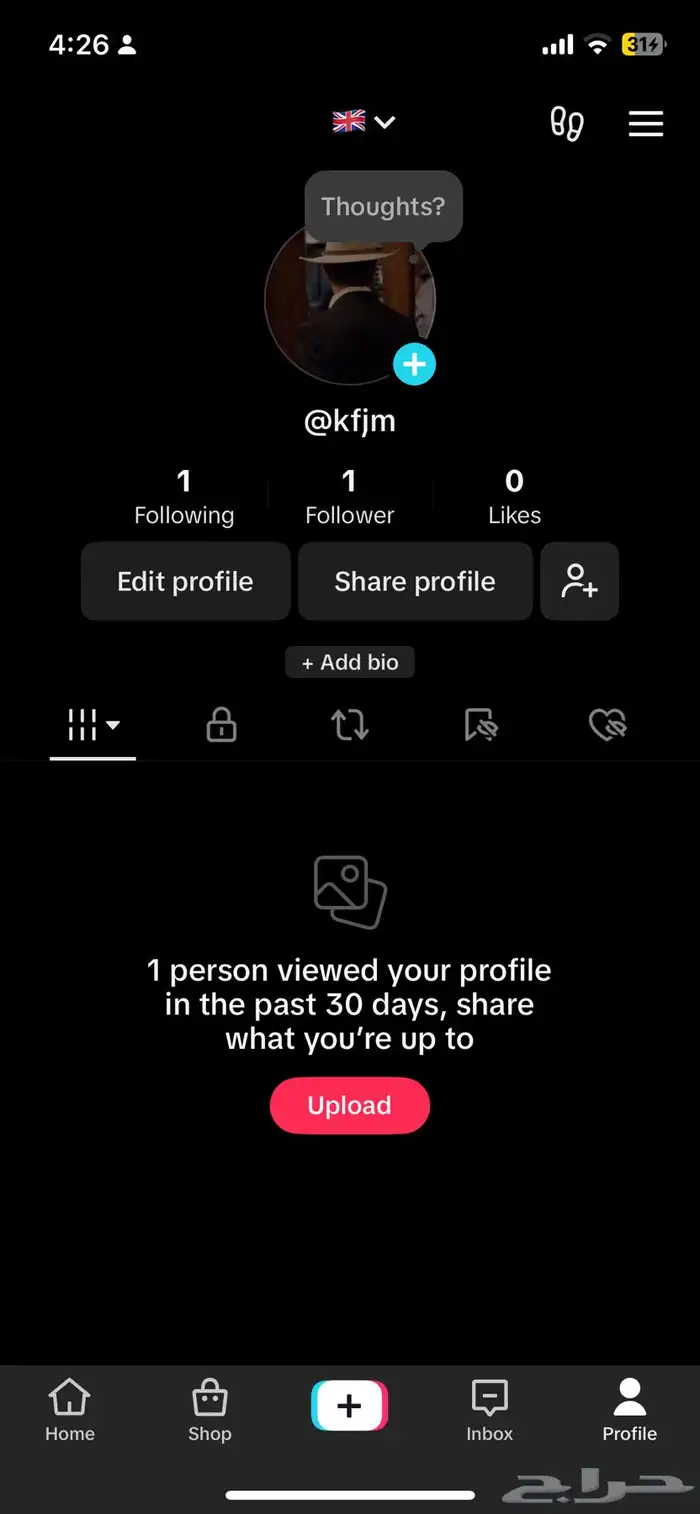The height and width of the screenshot is (1514, 700).
Task: Go to the Home tab
Action: point(69,1410)
